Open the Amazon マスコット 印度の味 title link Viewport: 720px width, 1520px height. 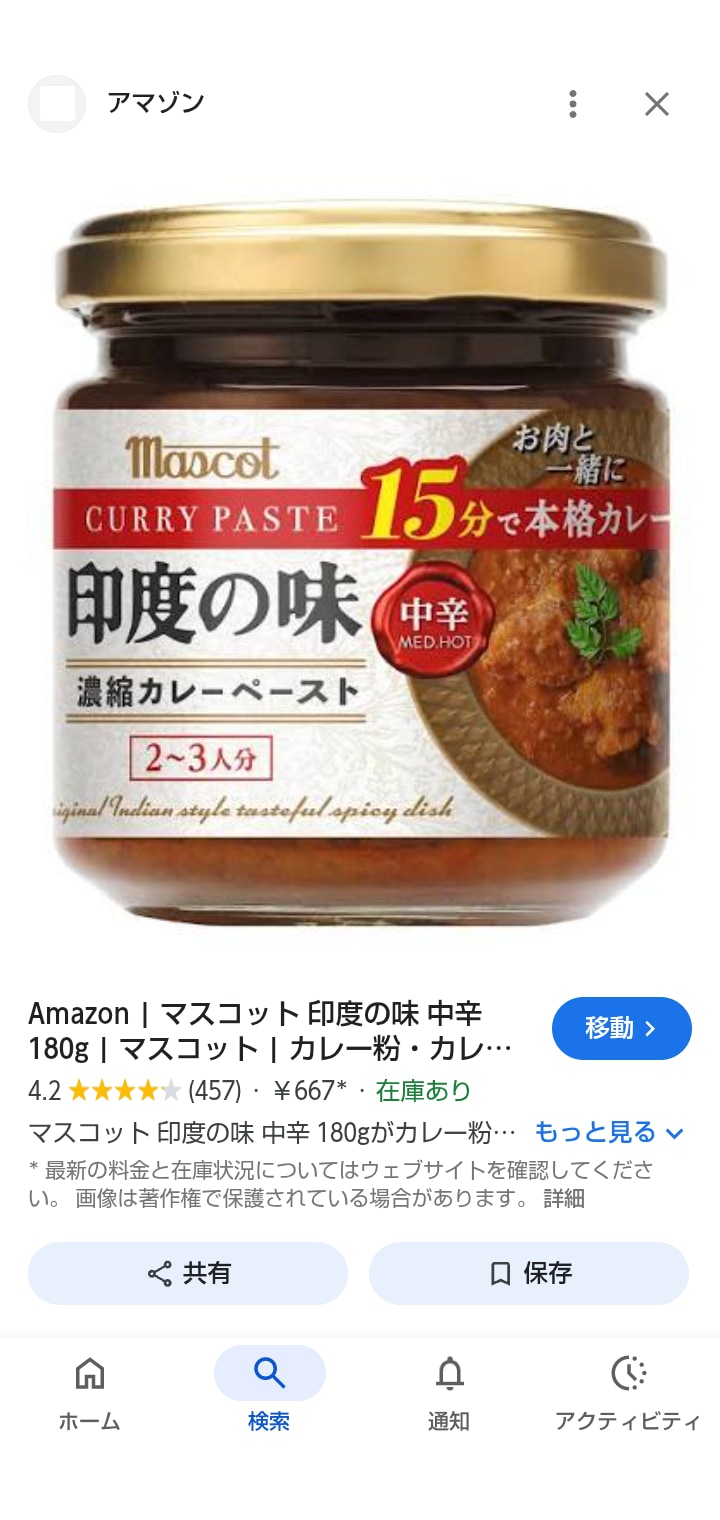[270, 1030]
